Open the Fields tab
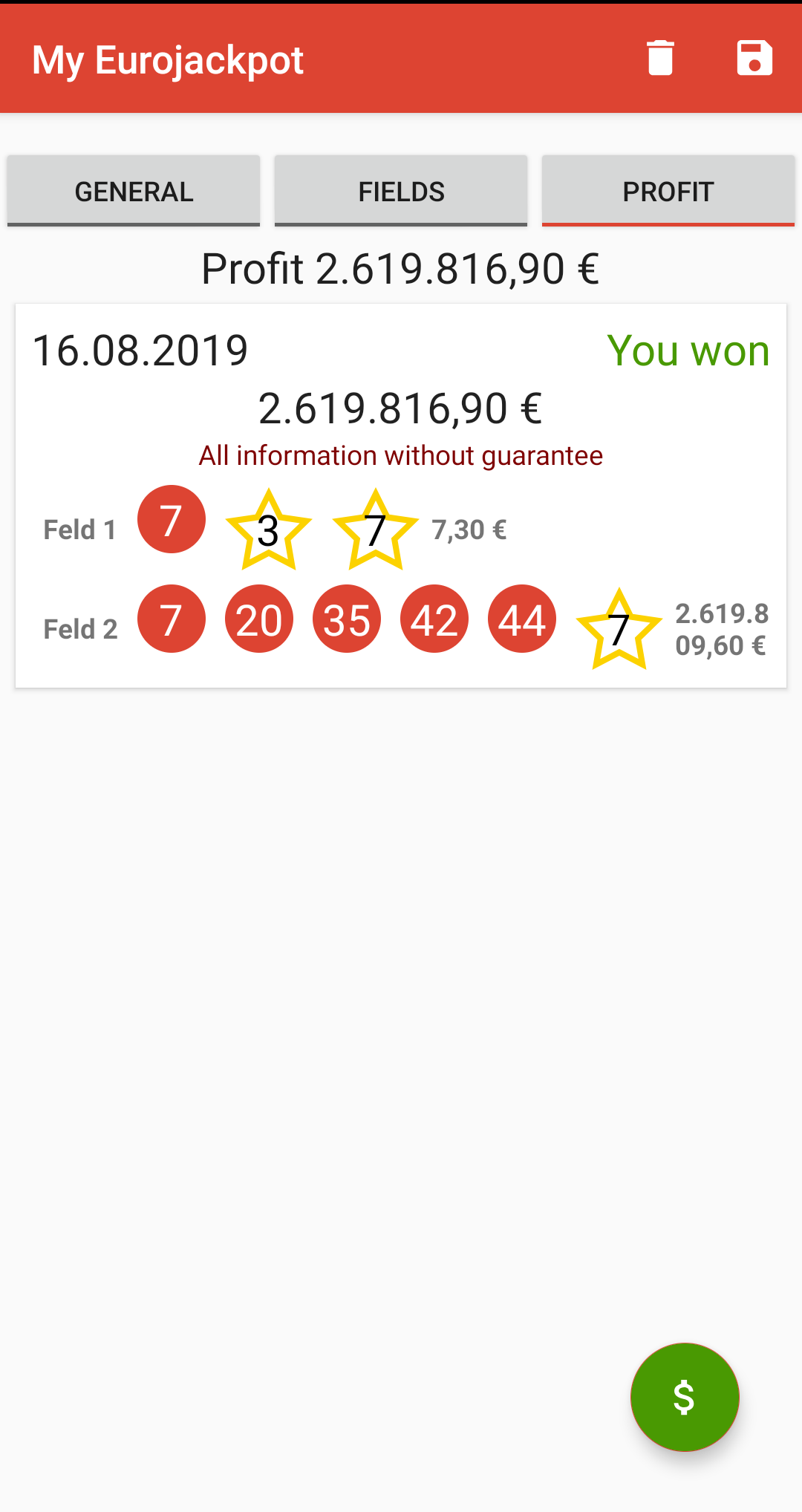Viewport: 802px width, 1512px height. [x=401, y=191]
